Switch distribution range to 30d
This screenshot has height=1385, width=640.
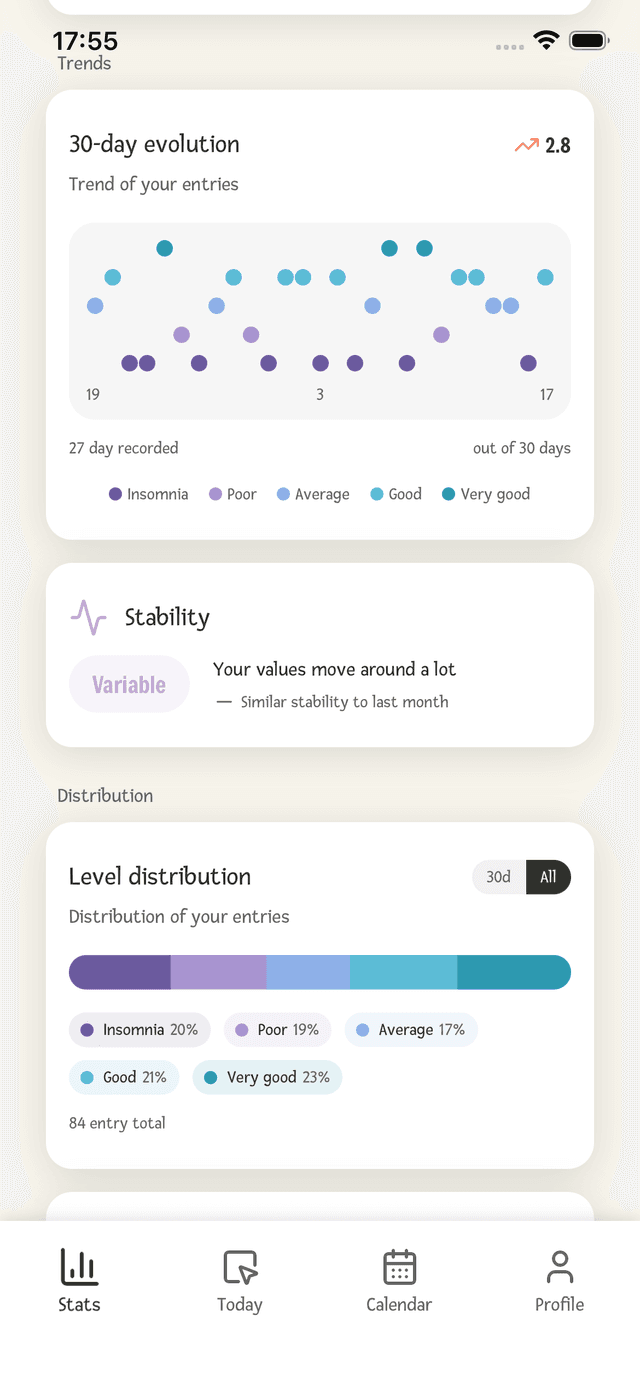click(x=499, y=877)
